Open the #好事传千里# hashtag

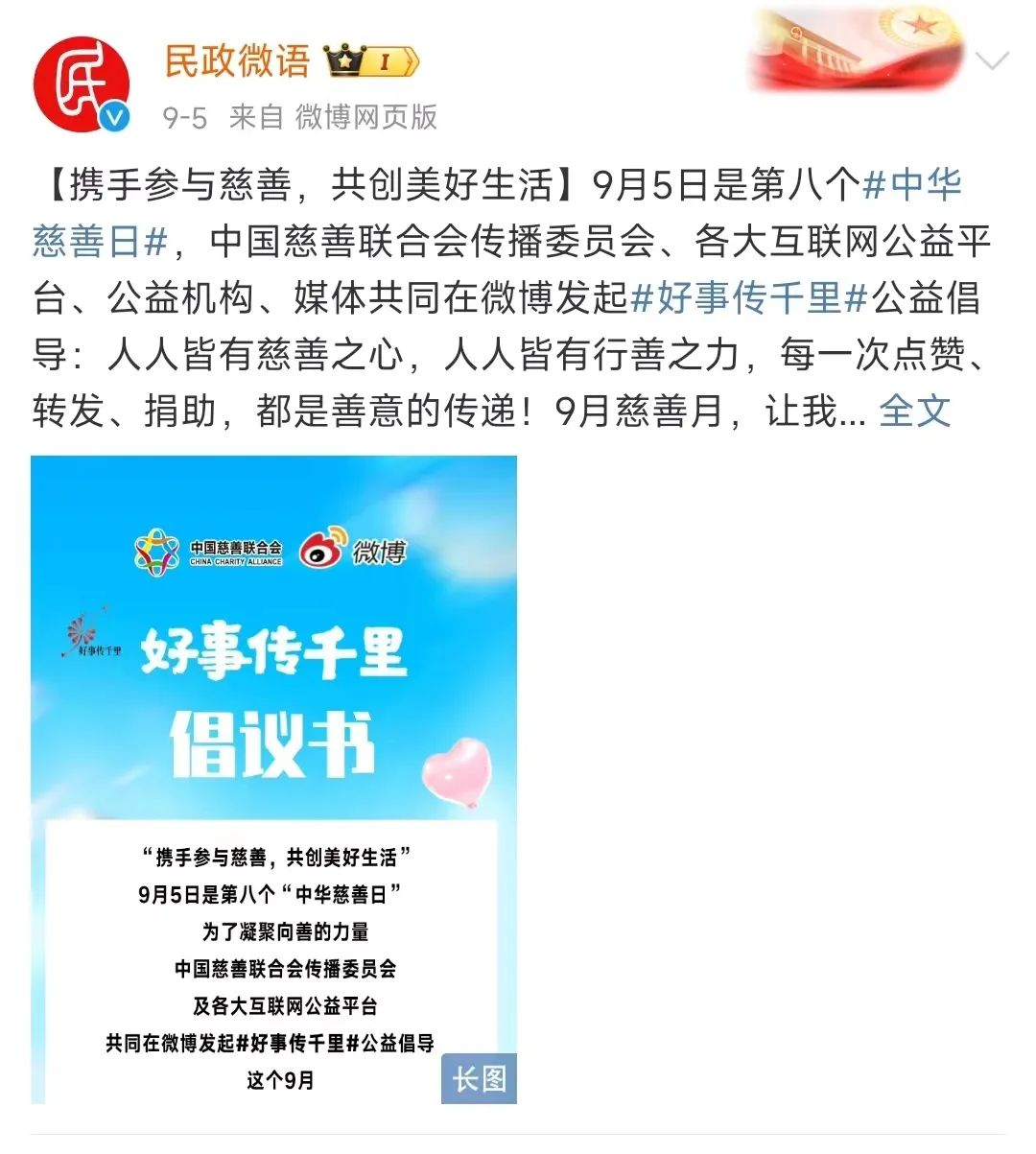pos(749,298)
